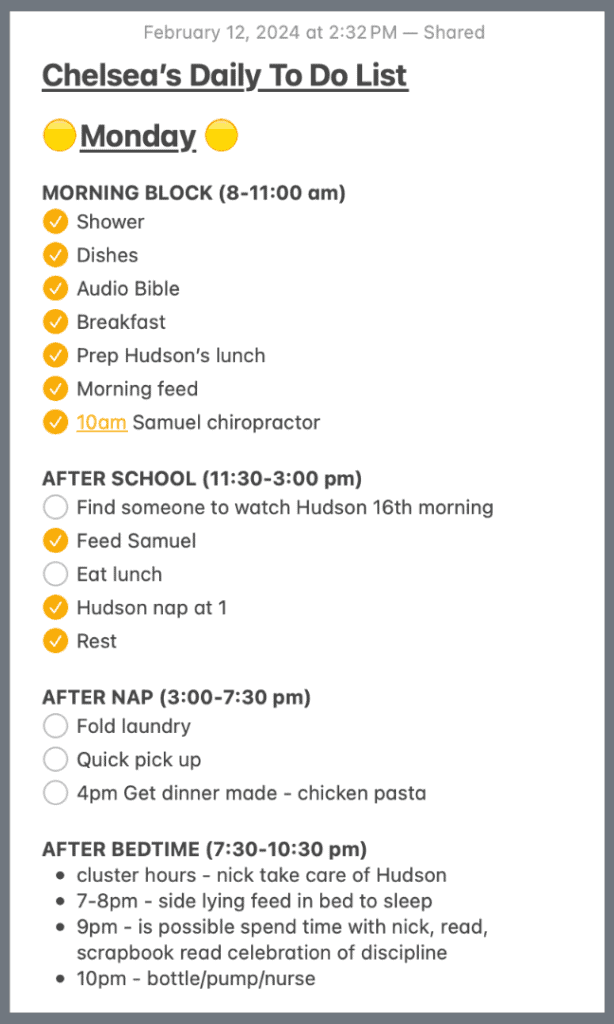Viewport: 614px width, 1024px height.
Task: Uncheck Breakfast in the morning block
Action: (x=56, y=322)
